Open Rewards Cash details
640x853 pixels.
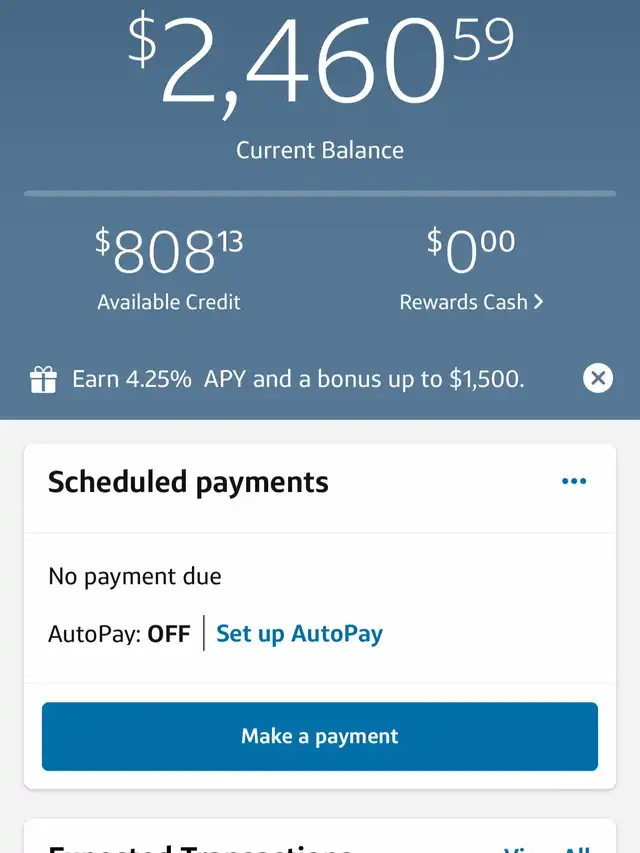pos(471,301)
